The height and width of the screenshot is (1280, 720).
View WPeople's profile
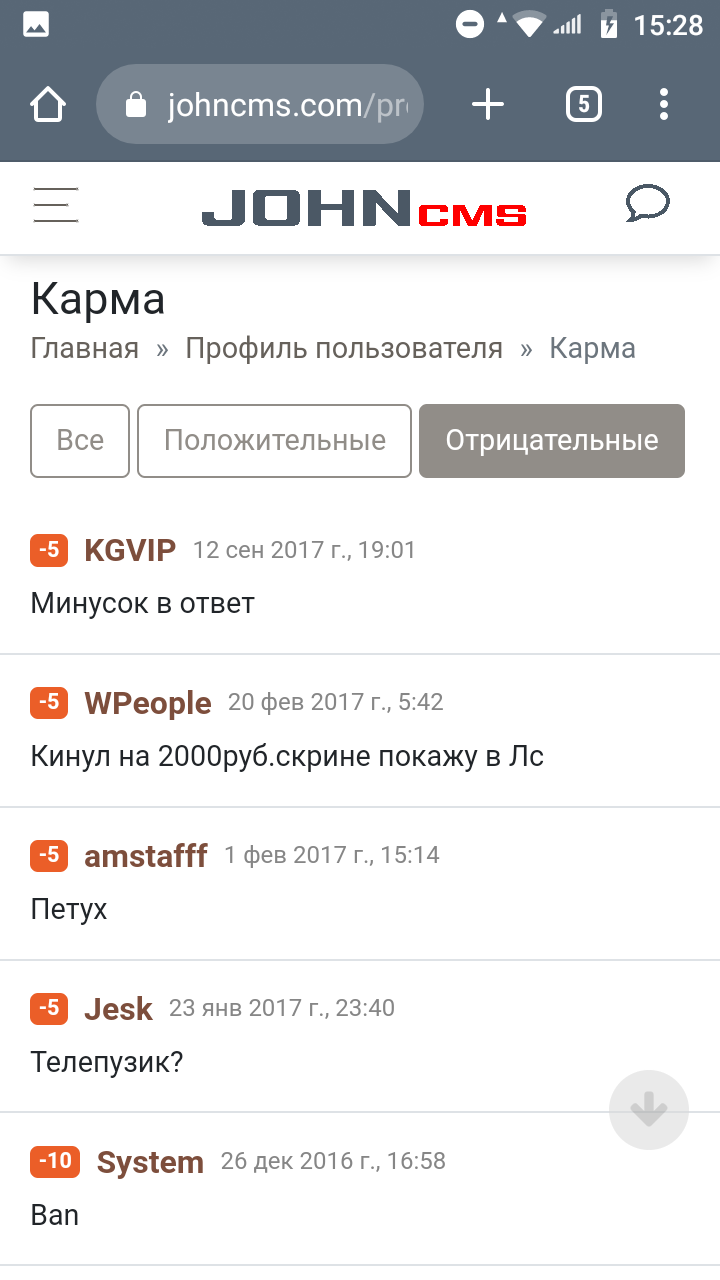click(148, 703)
